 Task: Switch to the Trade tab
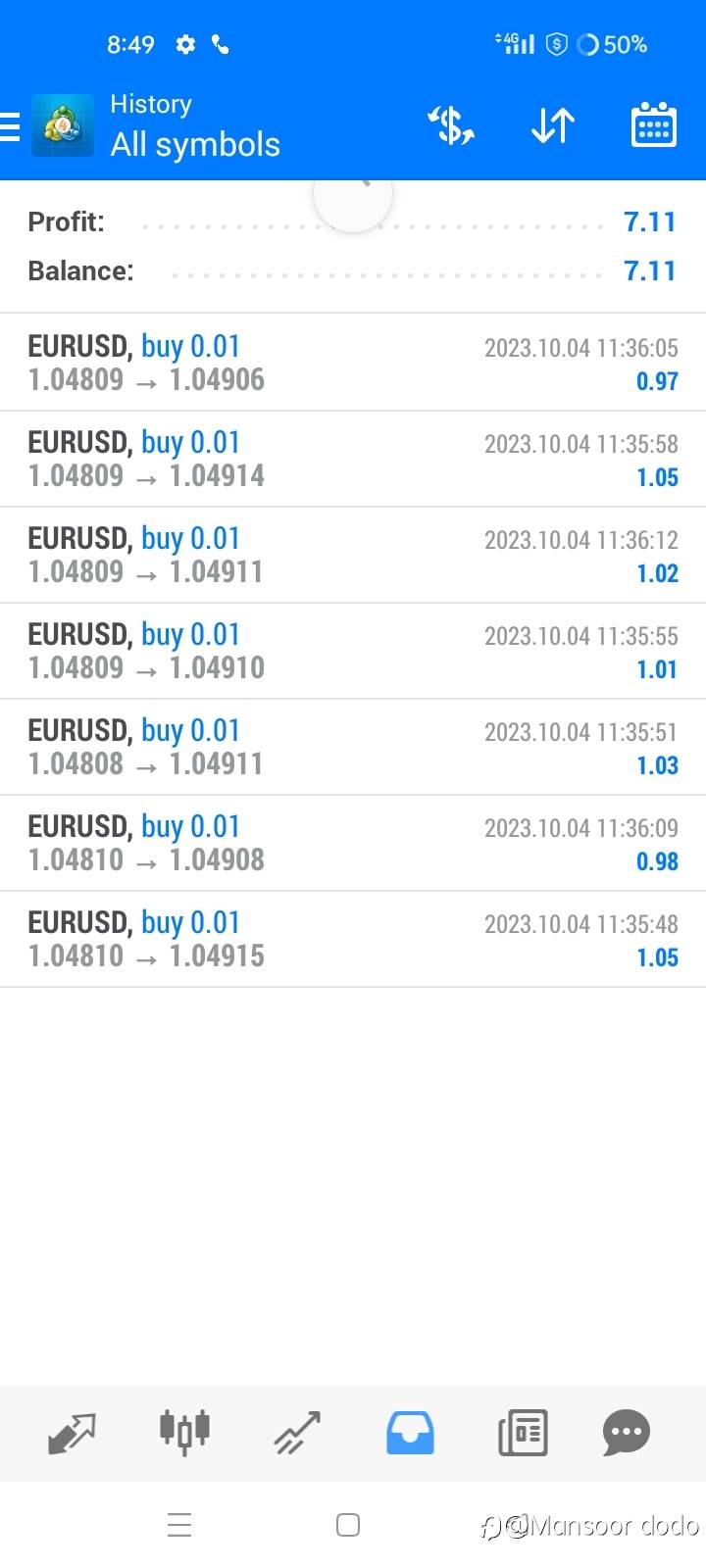pos(297,1433)
